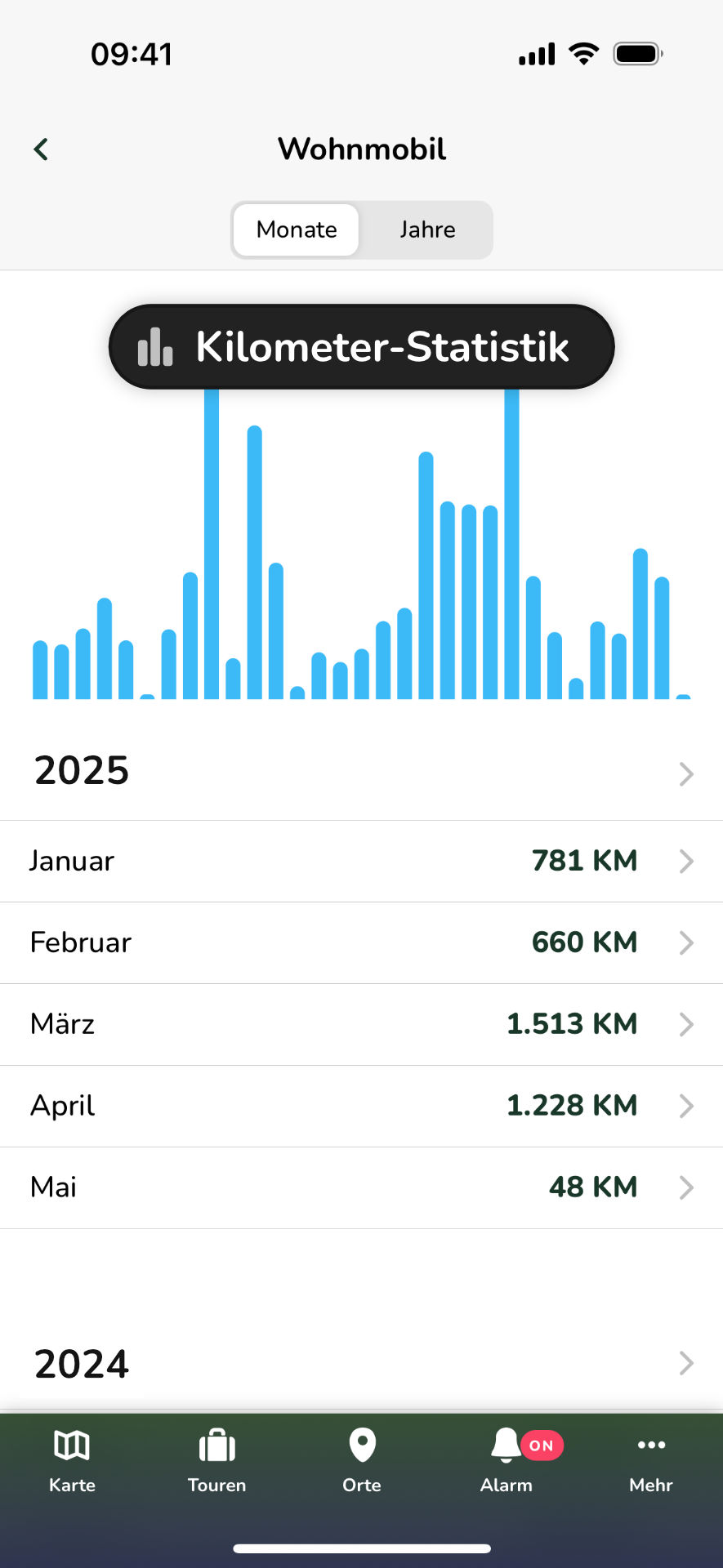This screenshot has width=723, height=1568.
Task: Open the 2024 yearly overview
Action: (x=361, y=1363)
